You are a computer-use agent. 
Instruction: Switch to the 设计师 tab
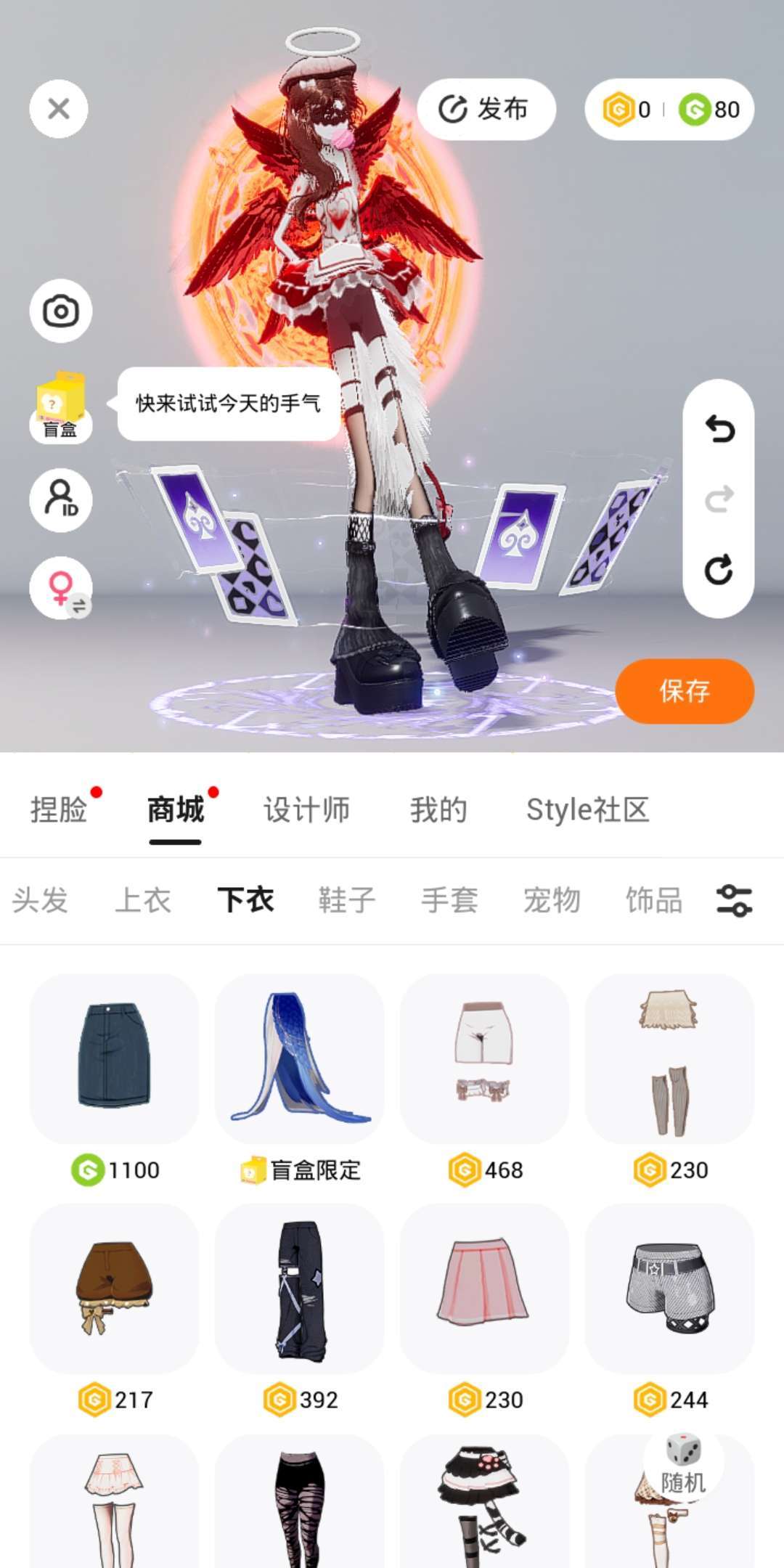(x=306, y=809)
